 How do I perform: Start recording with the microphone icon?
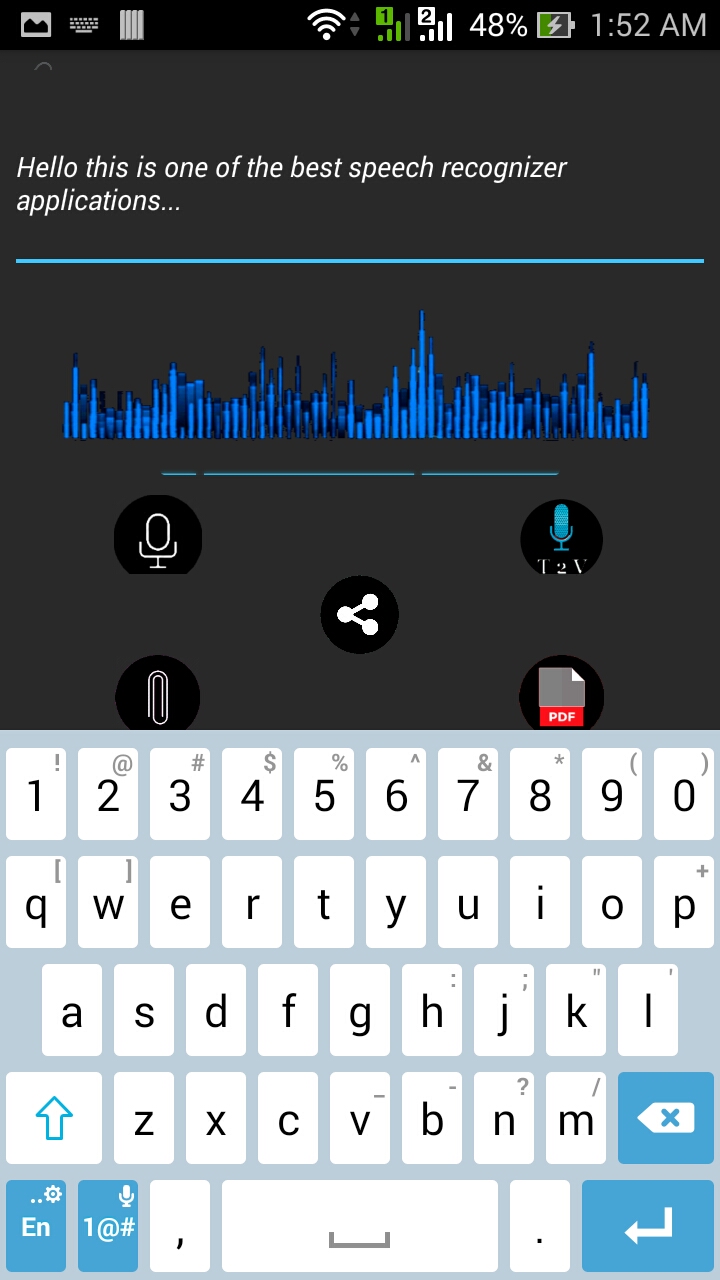click(157, 536)
